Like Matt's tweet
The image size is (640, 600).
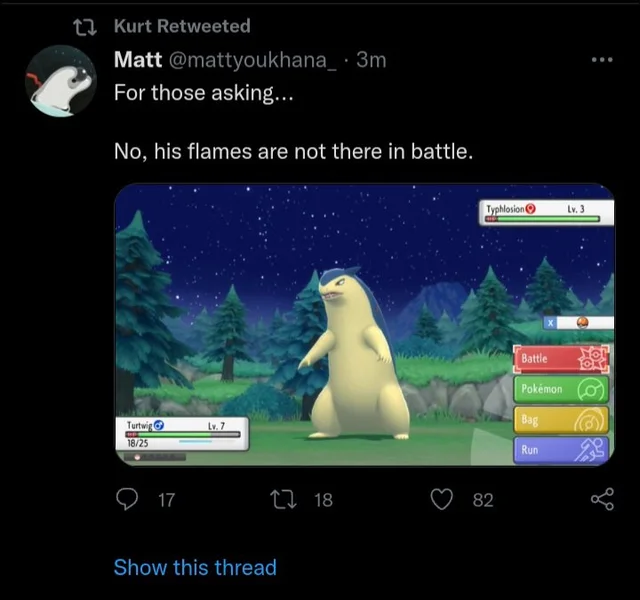442,499
